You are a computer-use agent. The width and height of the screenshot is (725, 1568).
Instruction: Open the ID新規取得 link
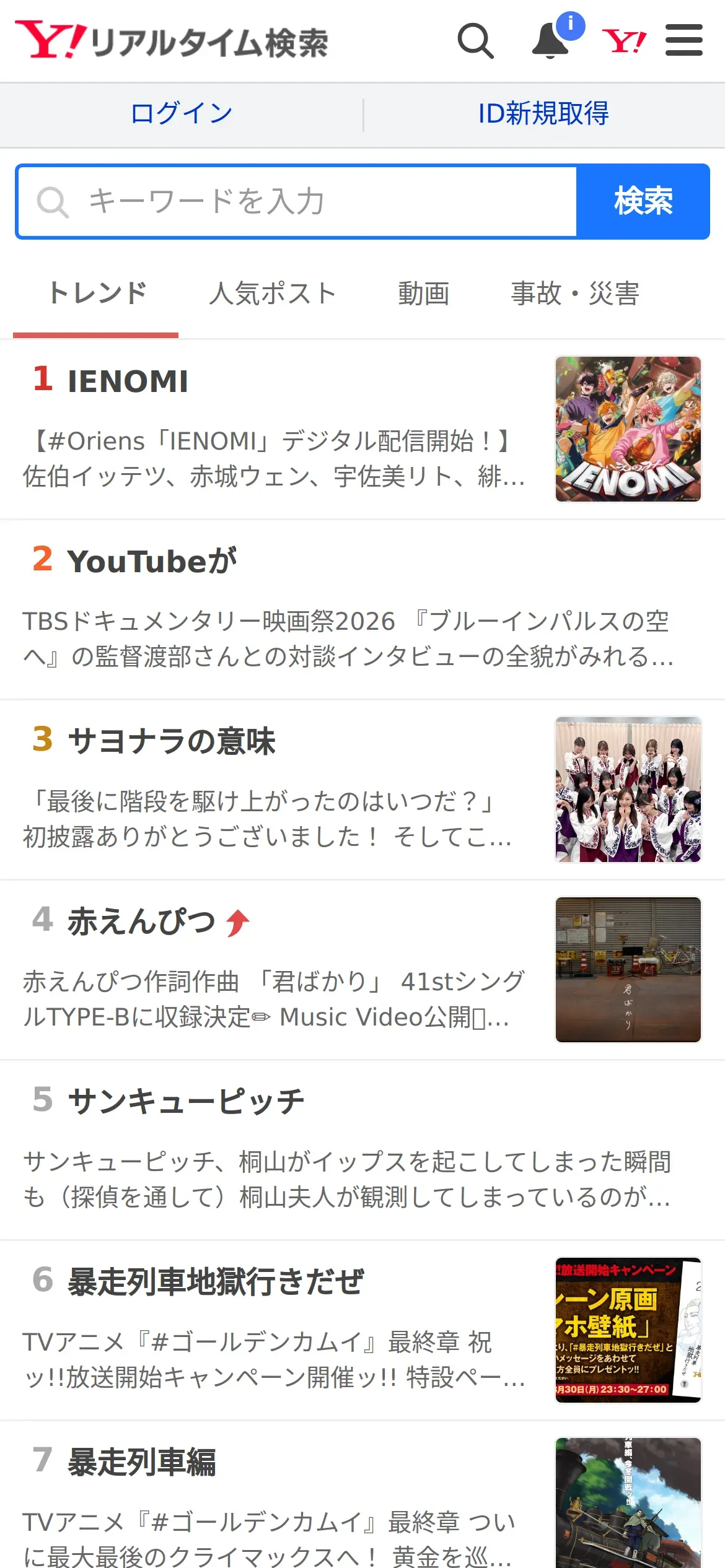[543, 114]
